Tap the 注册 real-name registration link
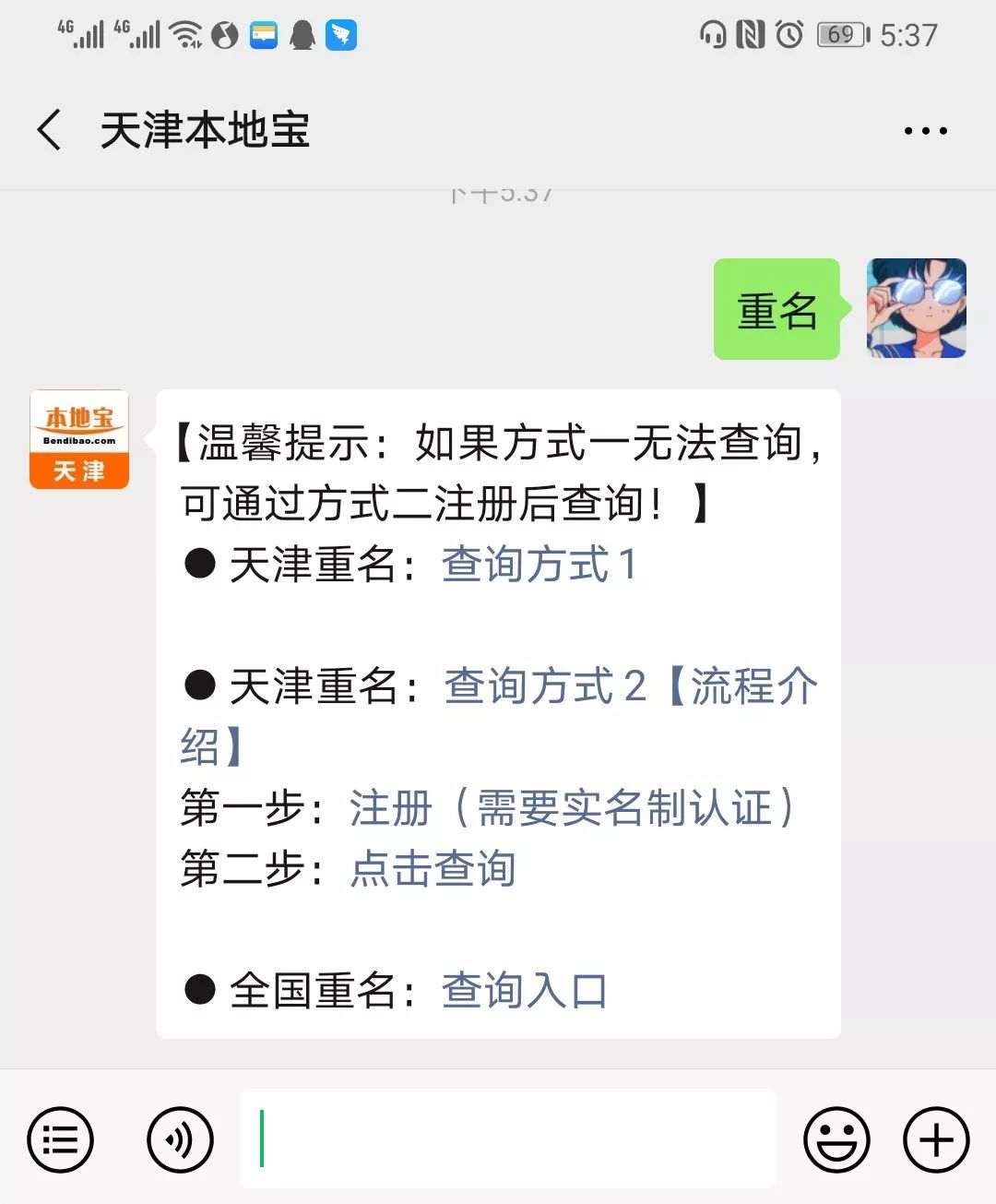Screen dimensions: 996x1204 (x=391, y=808)
